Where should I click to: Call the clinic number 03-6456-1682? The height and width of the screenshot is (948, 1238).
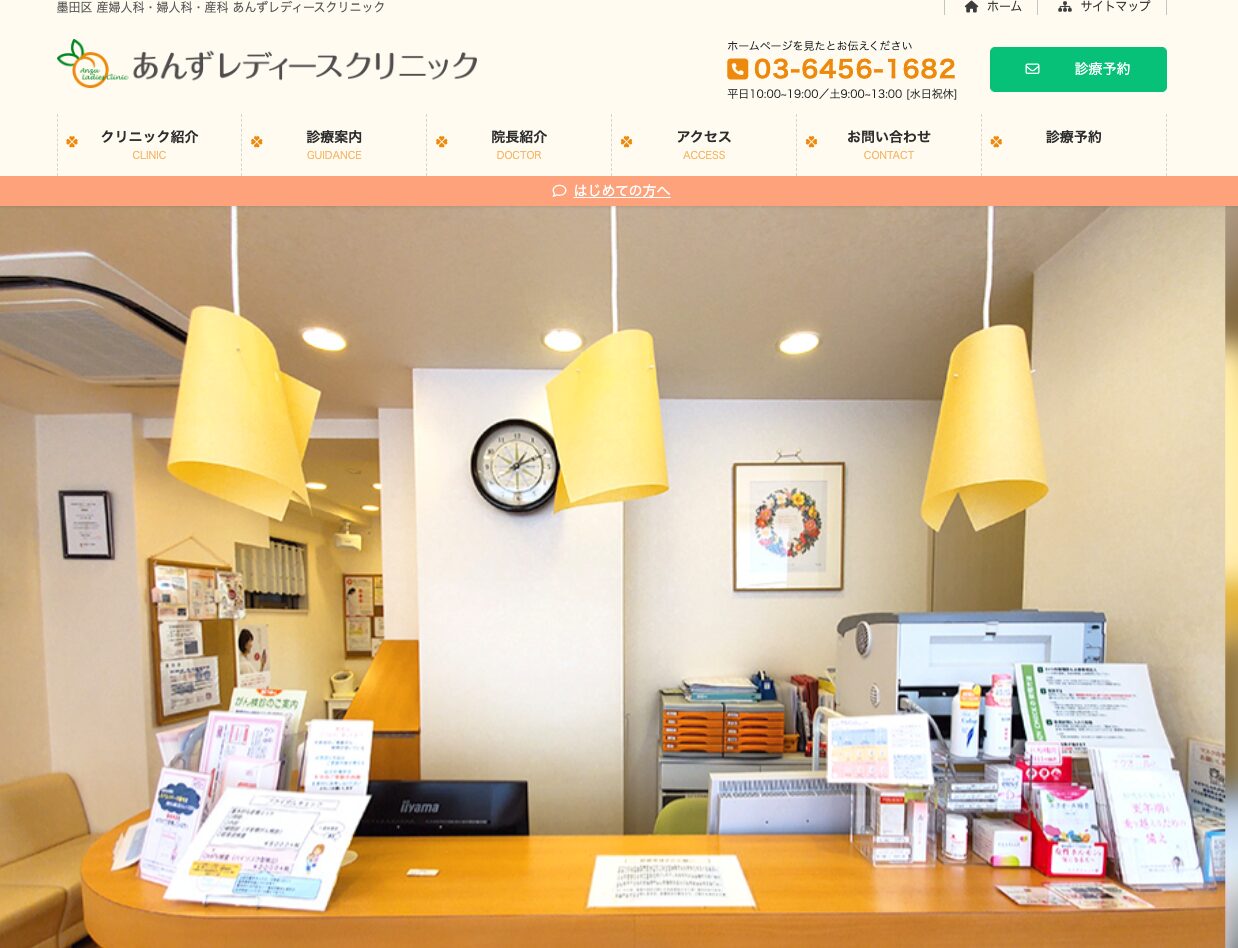[842, 69]
